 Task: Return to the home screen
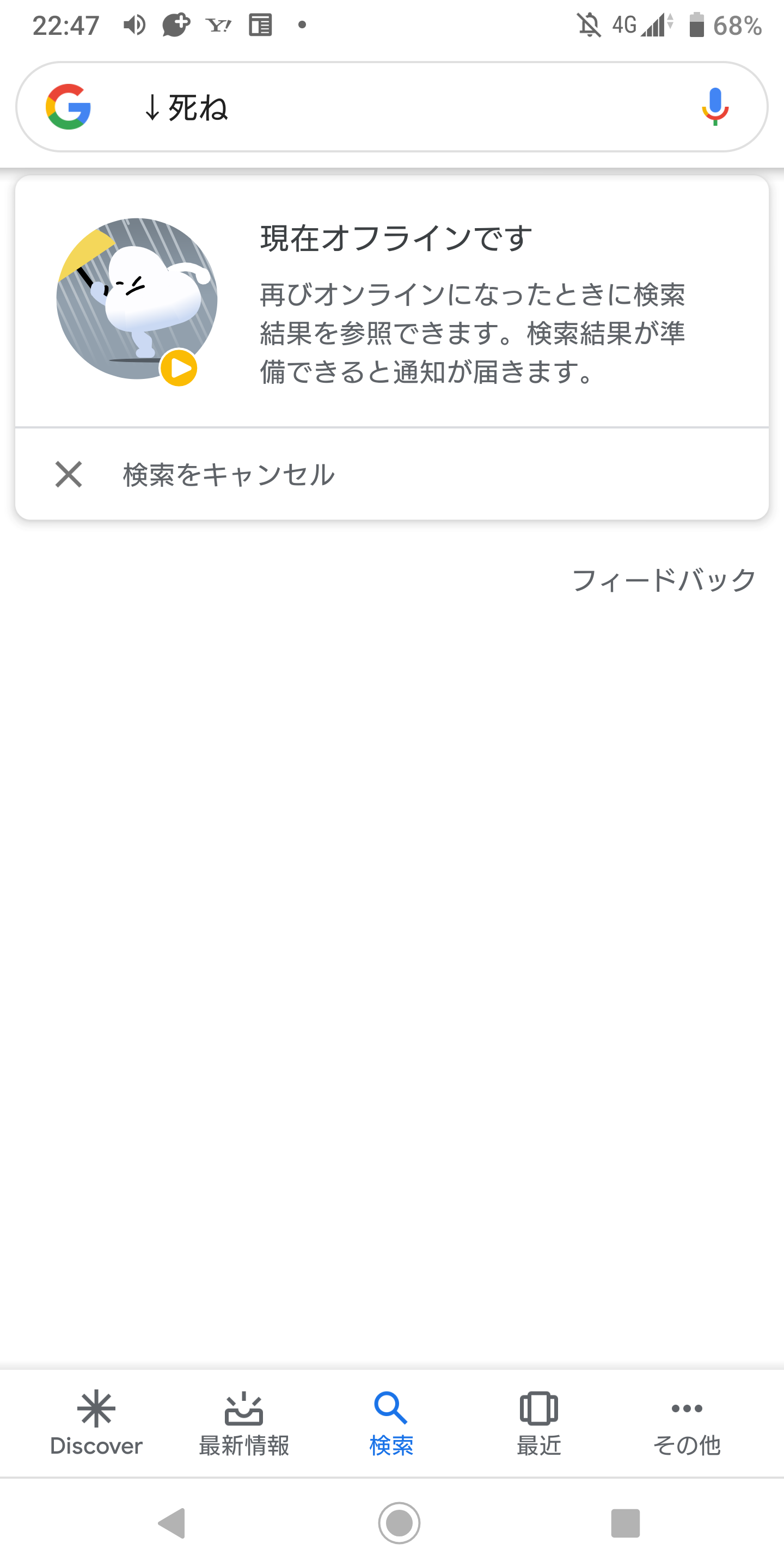coord(399,1523)
